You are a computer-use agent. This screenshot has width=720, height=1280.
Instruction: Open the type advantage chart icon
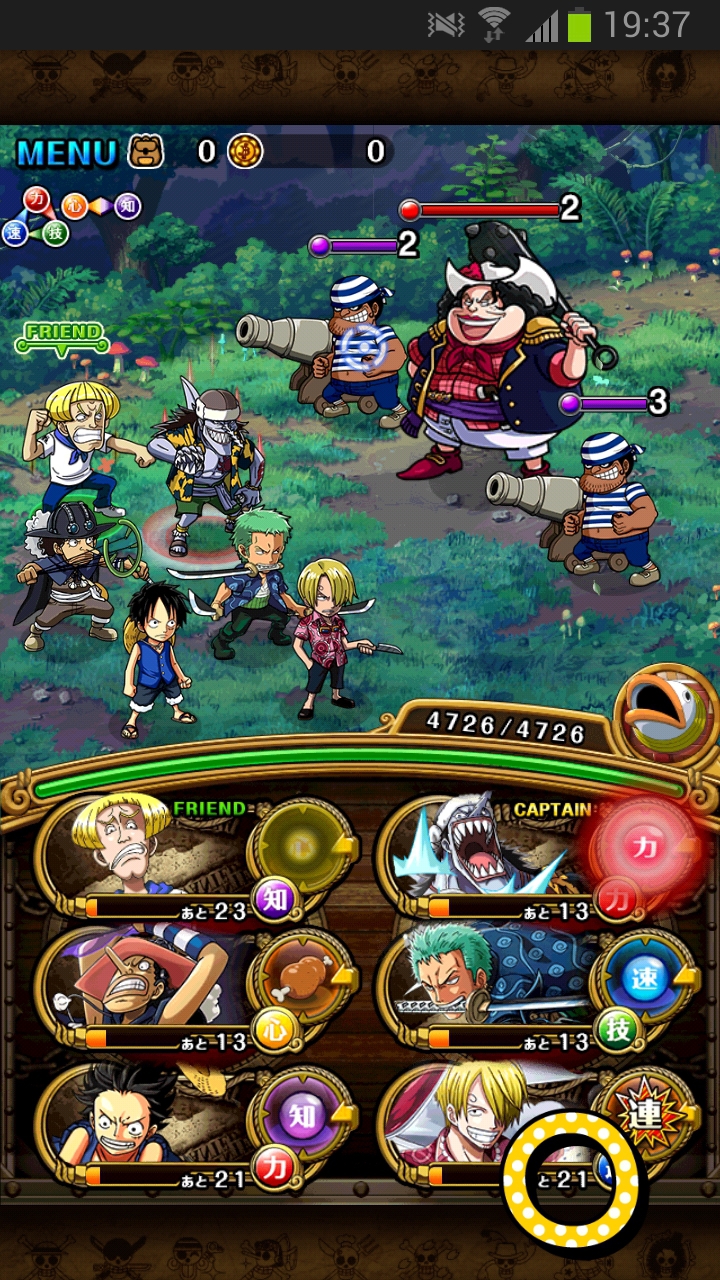pos(70,217)
